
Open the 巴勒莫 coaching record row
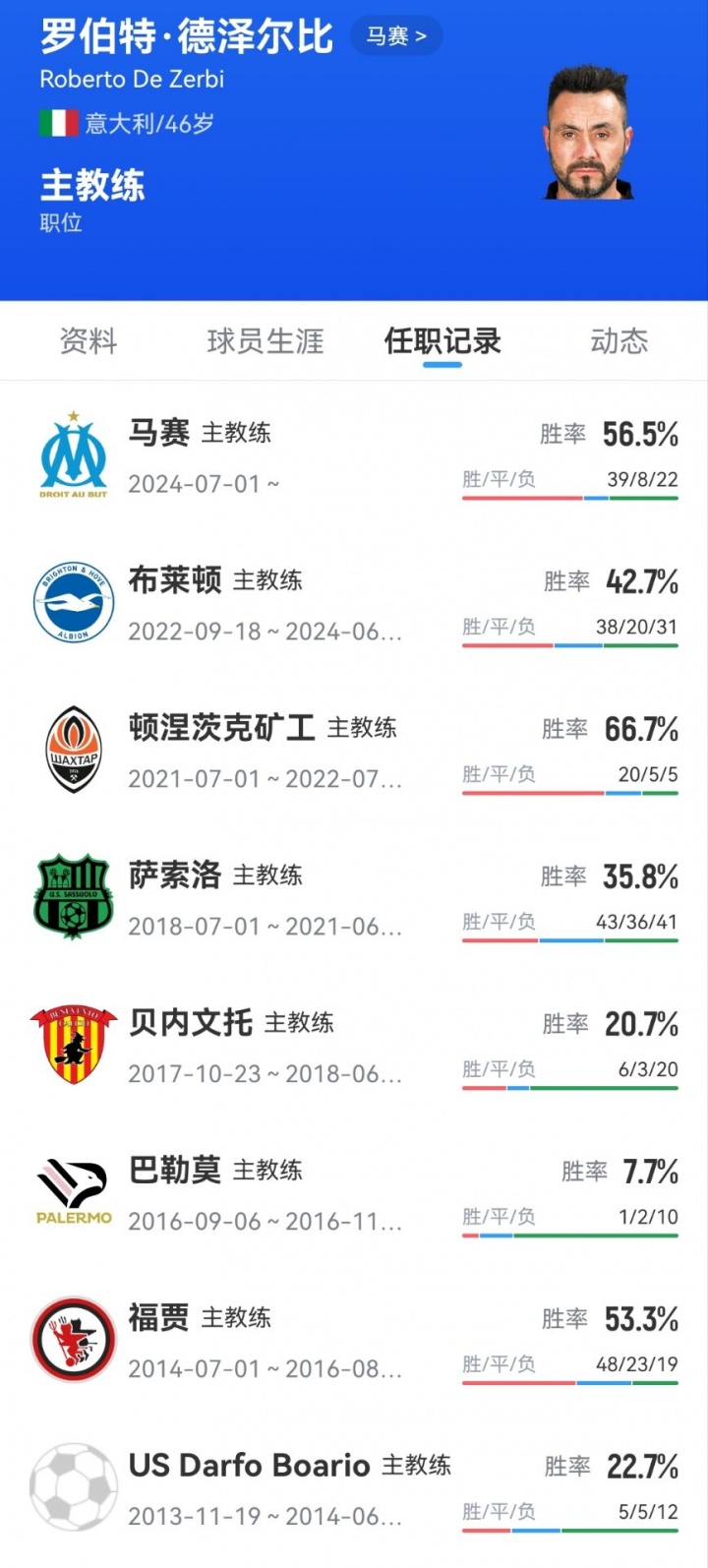(354, 1194)
